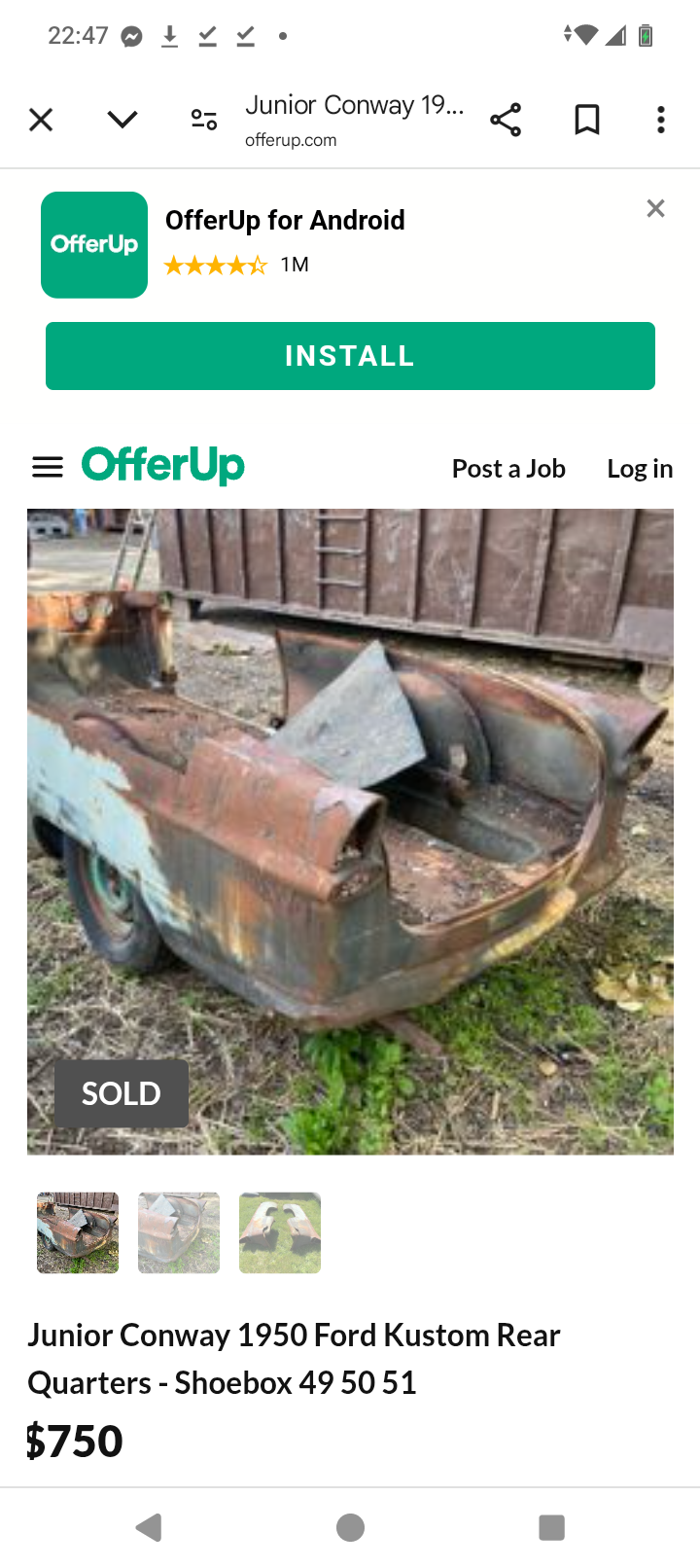The height and width of the screenshot is (1568, 700).
Task: Tap Log in
Action: point(640,469)
